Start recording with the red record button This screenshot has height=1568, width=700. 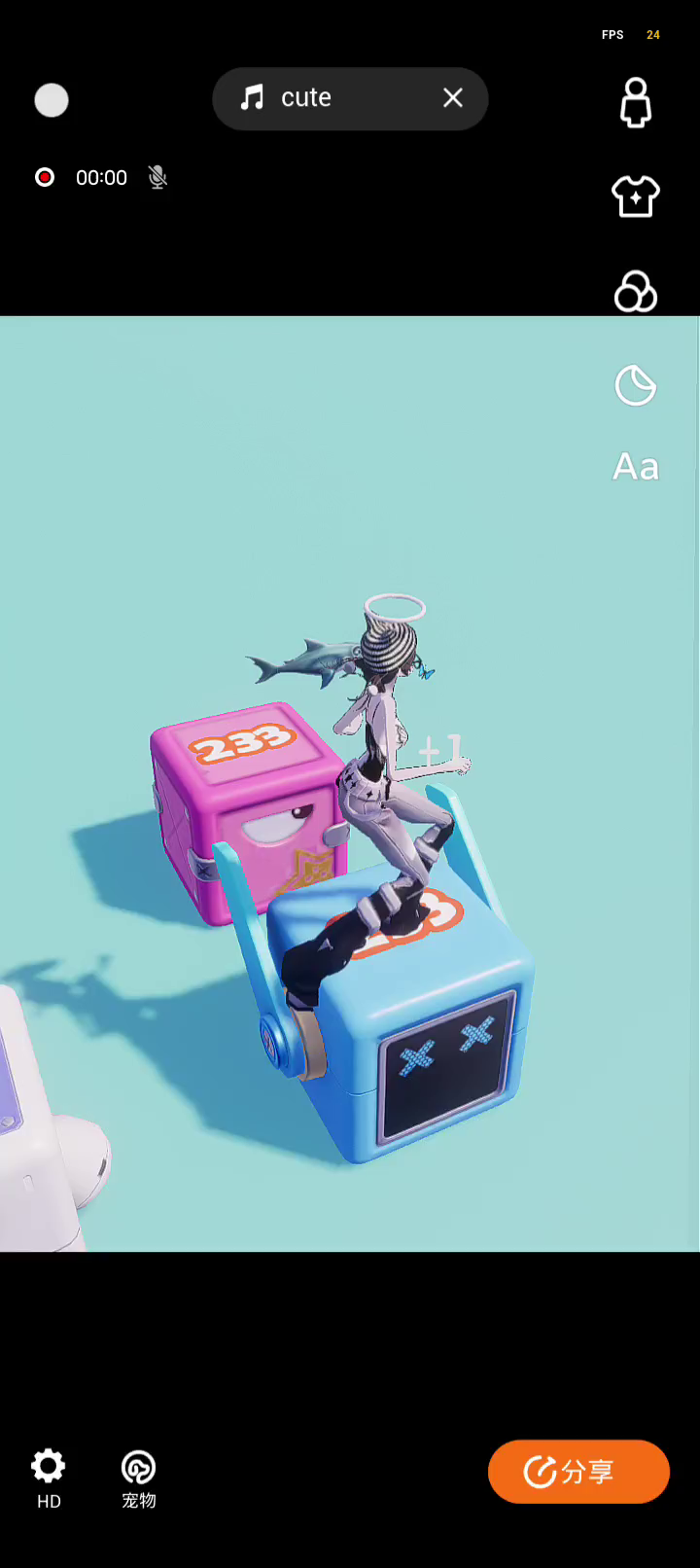pyautogui.click(x=45, y=177)
